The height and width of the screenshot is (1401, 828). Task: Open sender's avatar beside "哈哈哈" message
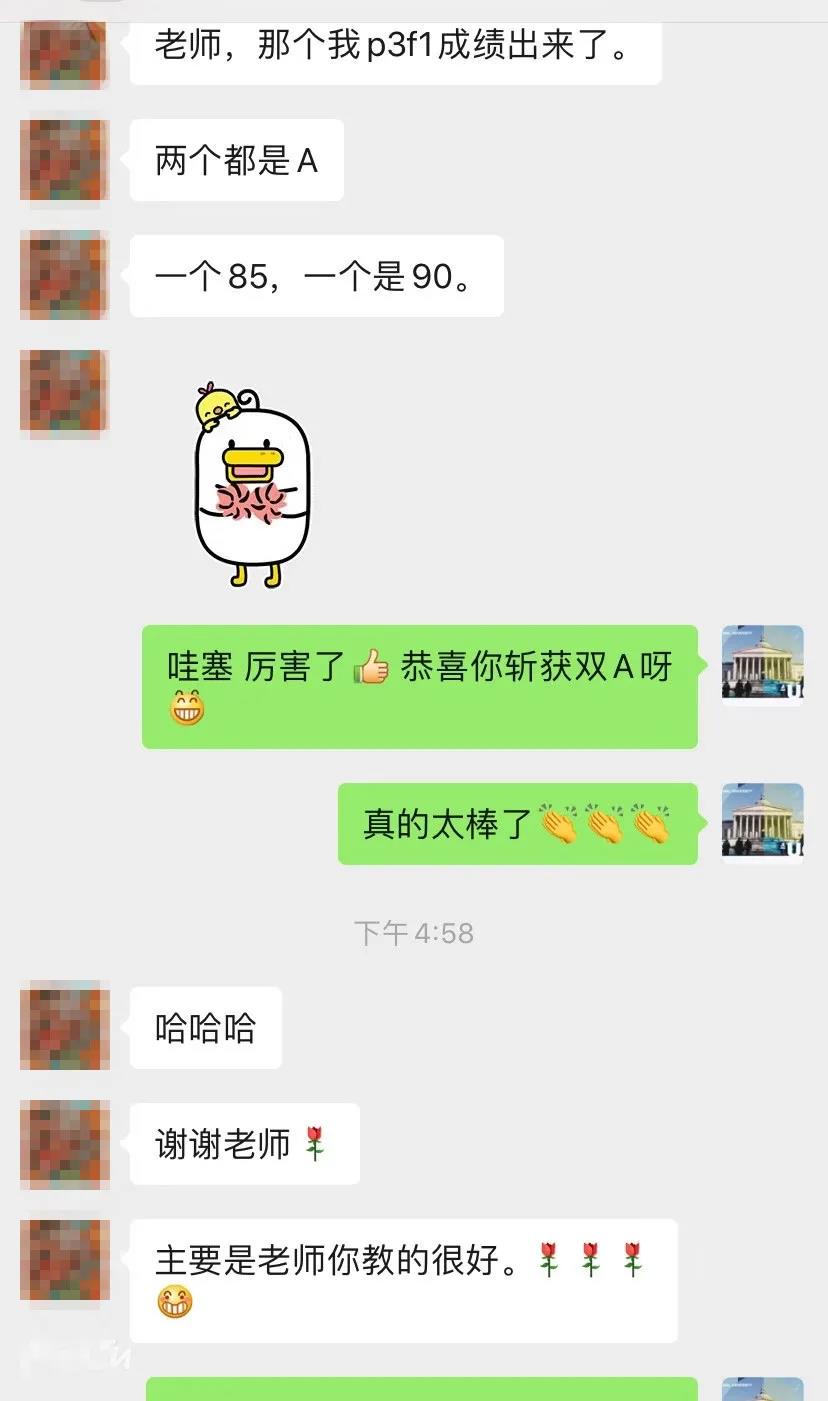click(x=64, y=1026)
